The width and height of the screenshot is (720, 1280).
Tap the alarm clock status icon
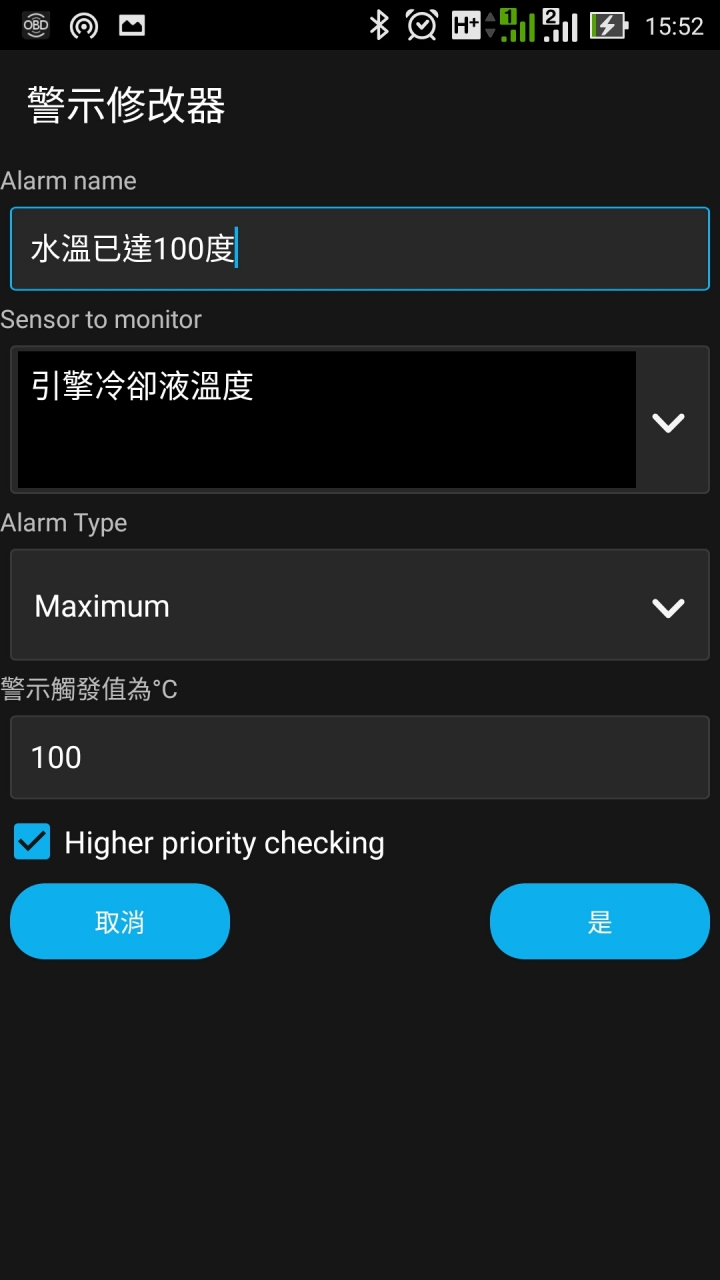coord(422,25)
